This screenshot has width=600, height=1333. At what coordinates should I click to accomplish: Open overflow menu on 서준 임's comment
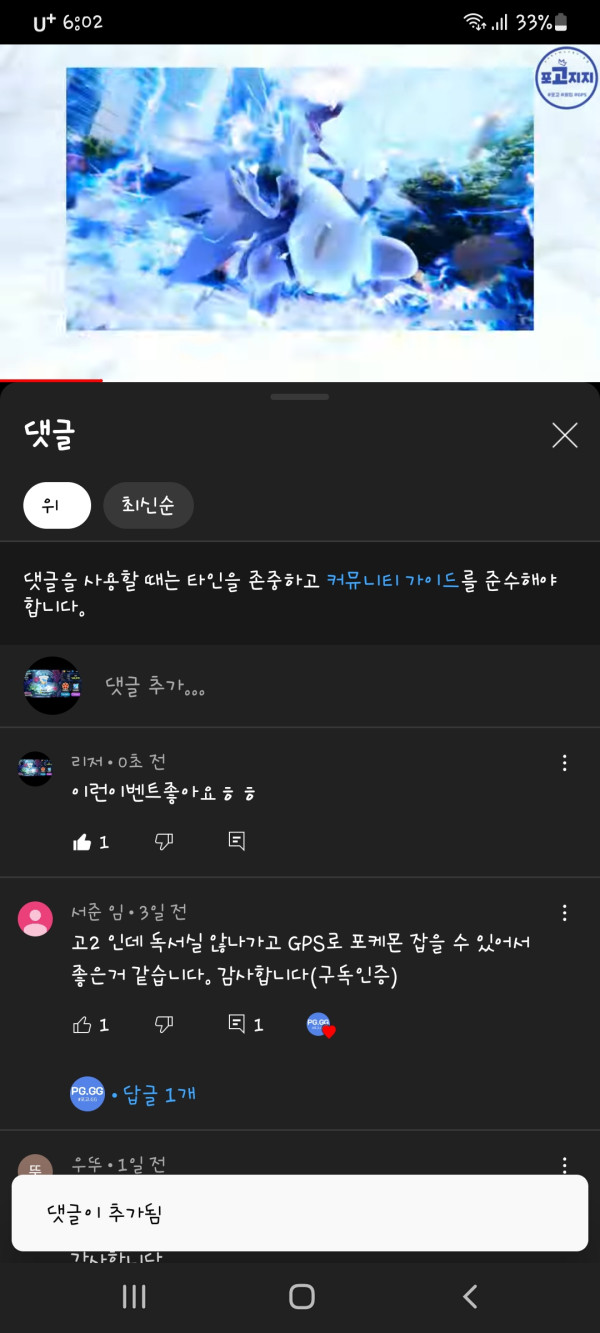coord(565,913)
